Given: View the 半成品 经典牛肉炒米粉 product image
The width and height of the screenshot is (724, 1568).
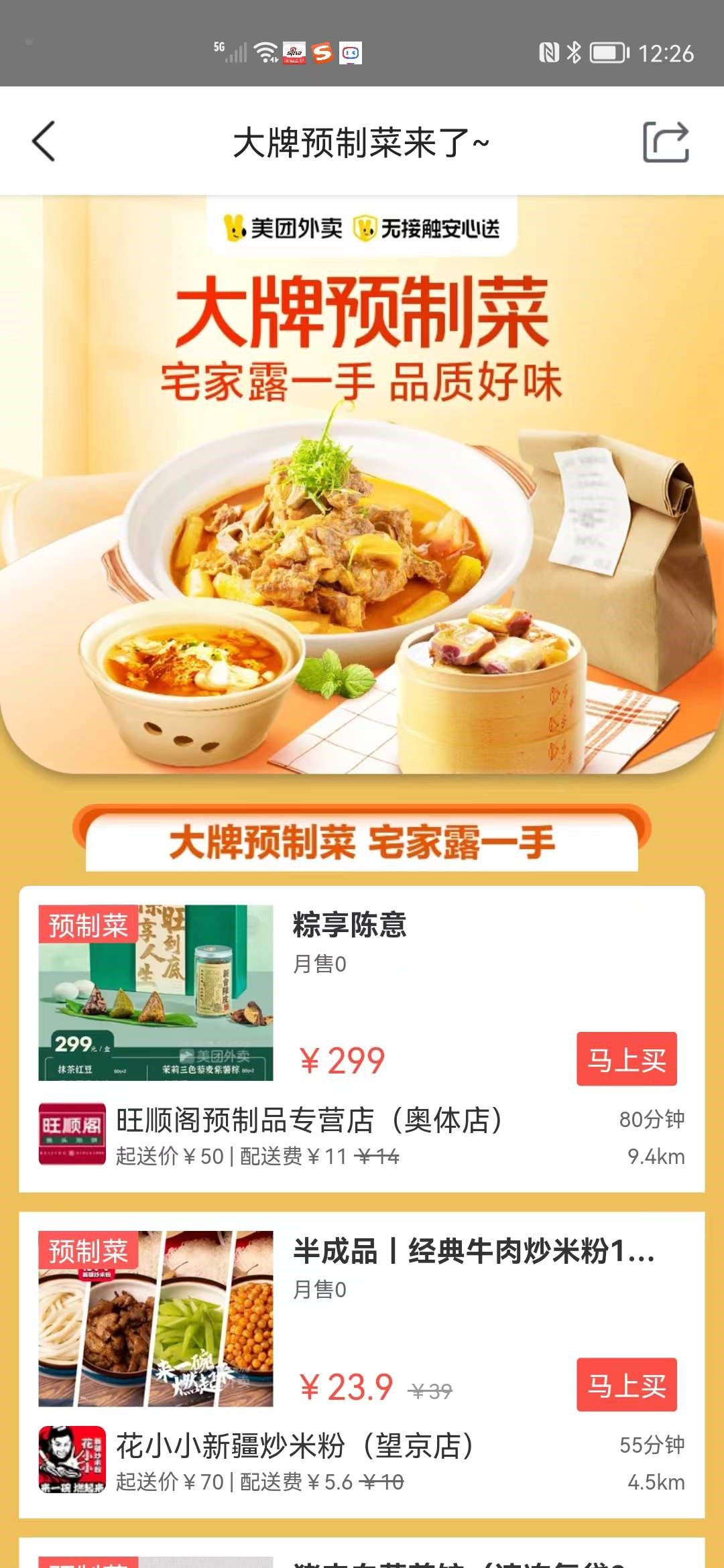Looking at the screenshot, I should click(156, 1318).
